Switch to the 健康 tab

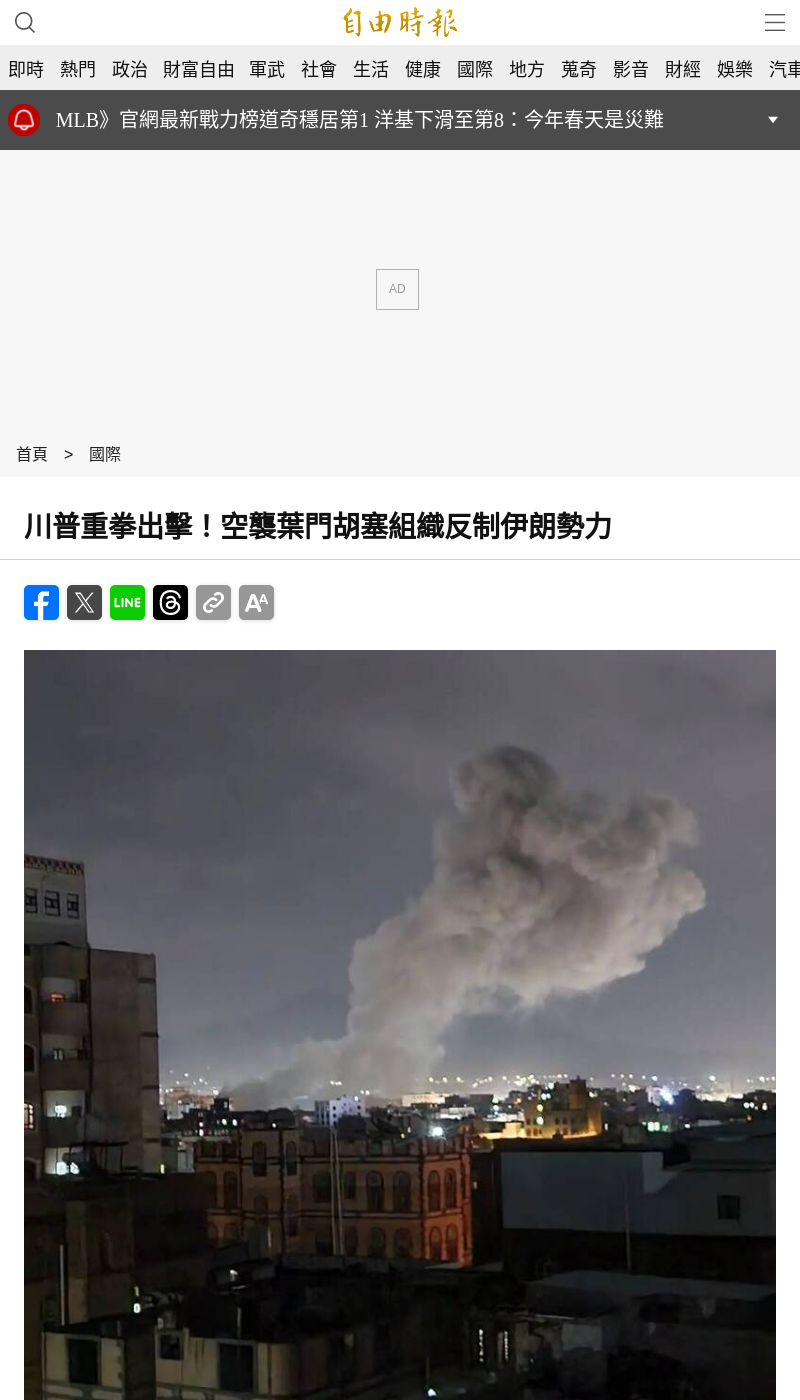point(423,69)
